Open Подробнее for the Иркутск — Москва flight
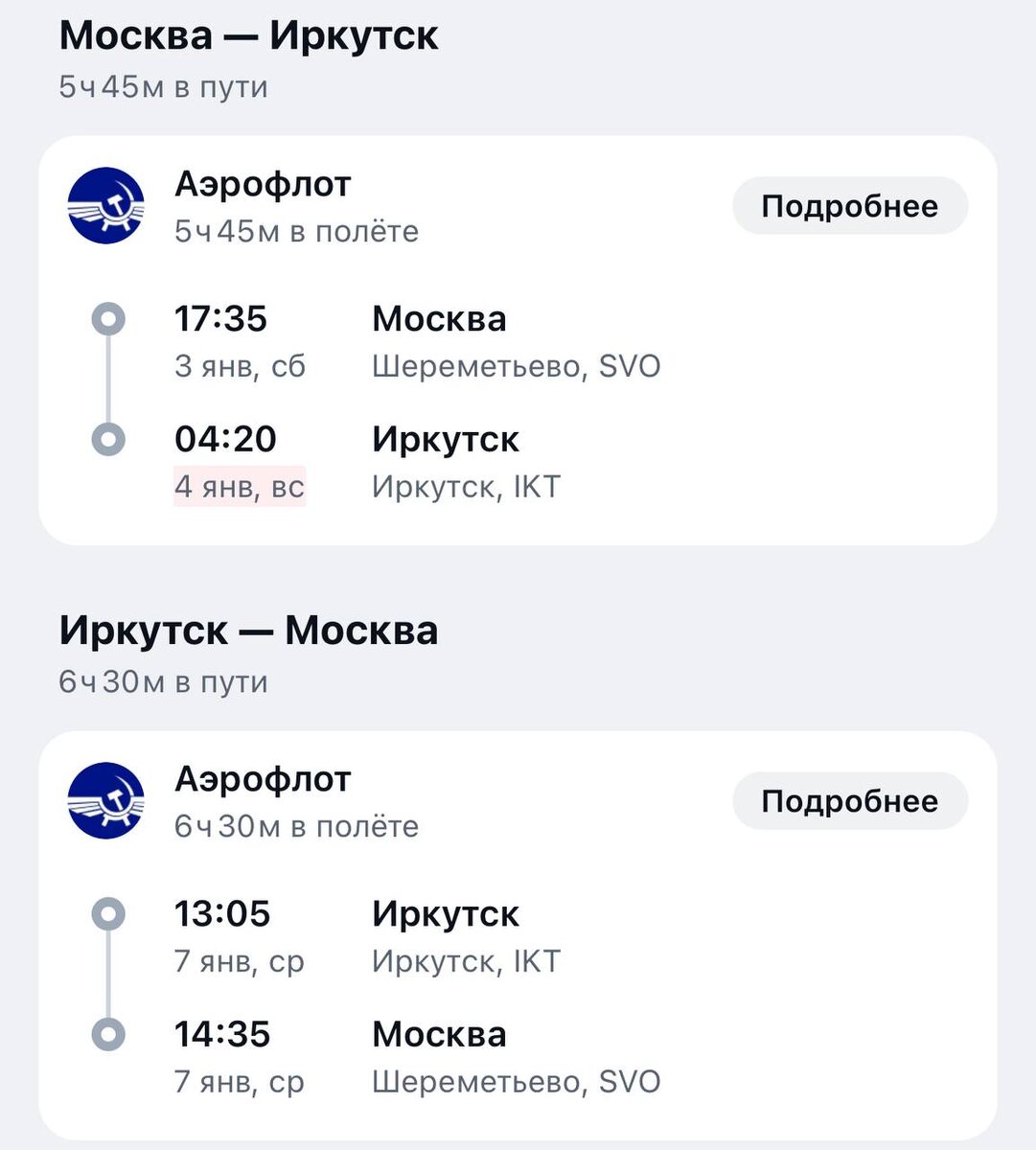The image size is (1036, 1150). point(850,801)
